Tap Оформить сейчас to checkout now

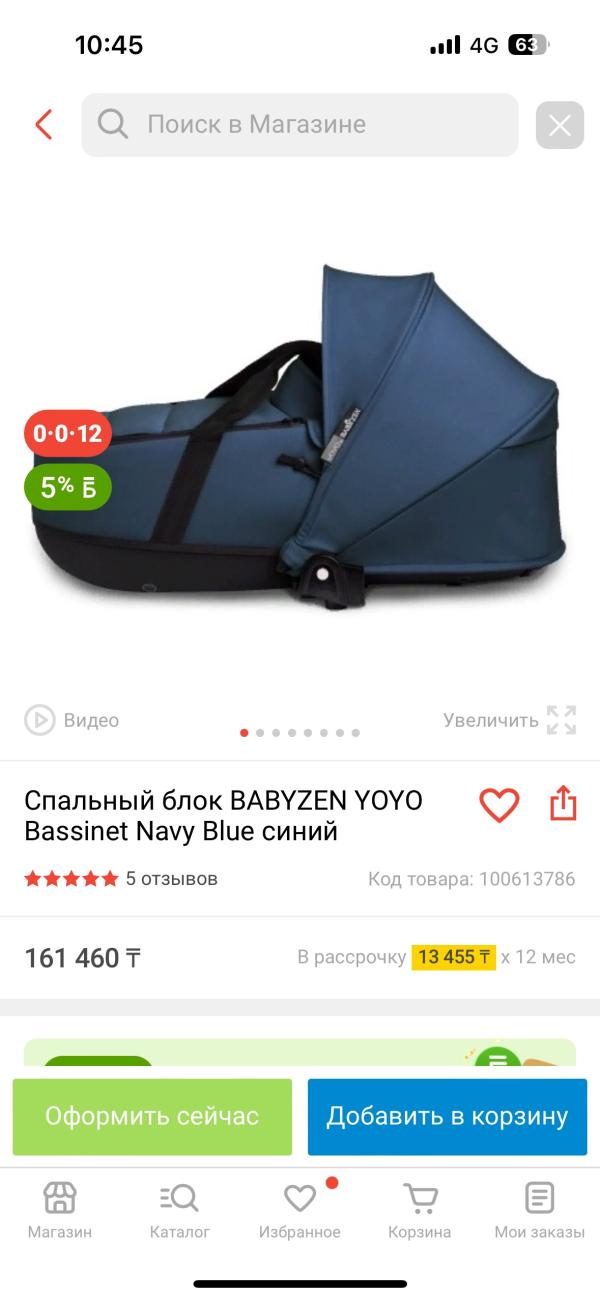click(152, 1116)
